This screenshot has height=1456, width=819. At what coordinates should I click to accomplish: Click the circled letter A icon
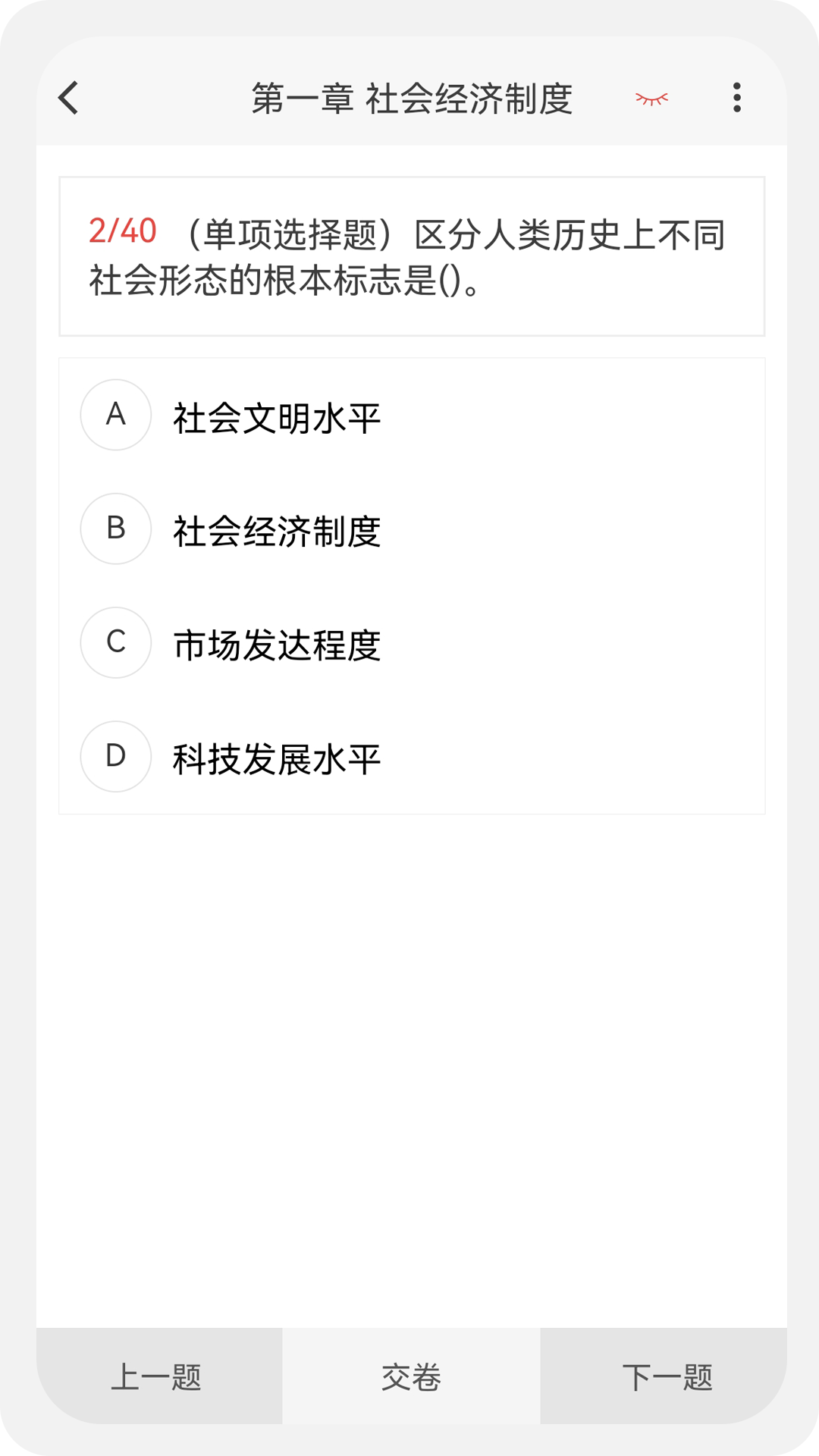[115, 414]
